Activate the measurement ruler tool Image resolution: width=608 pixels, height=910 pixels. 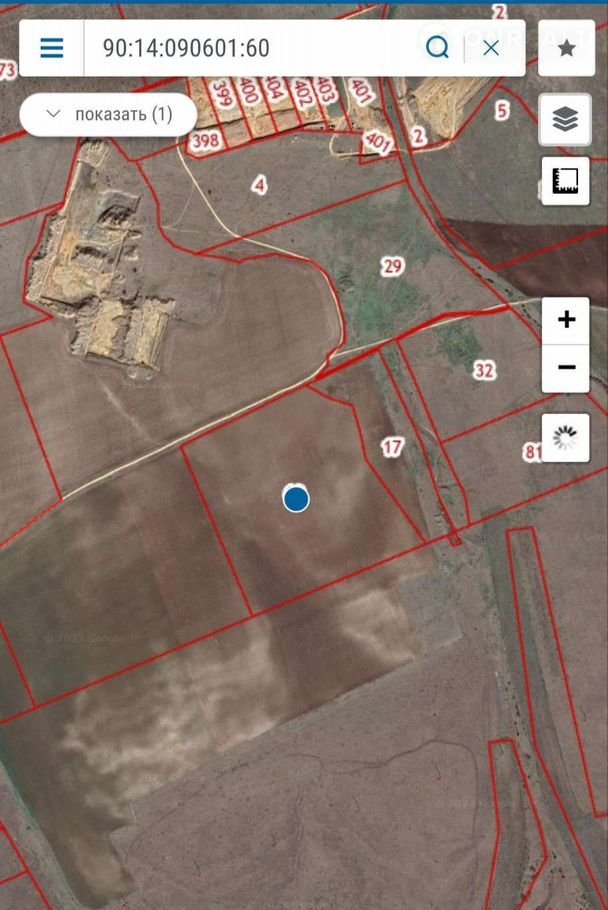566,180
